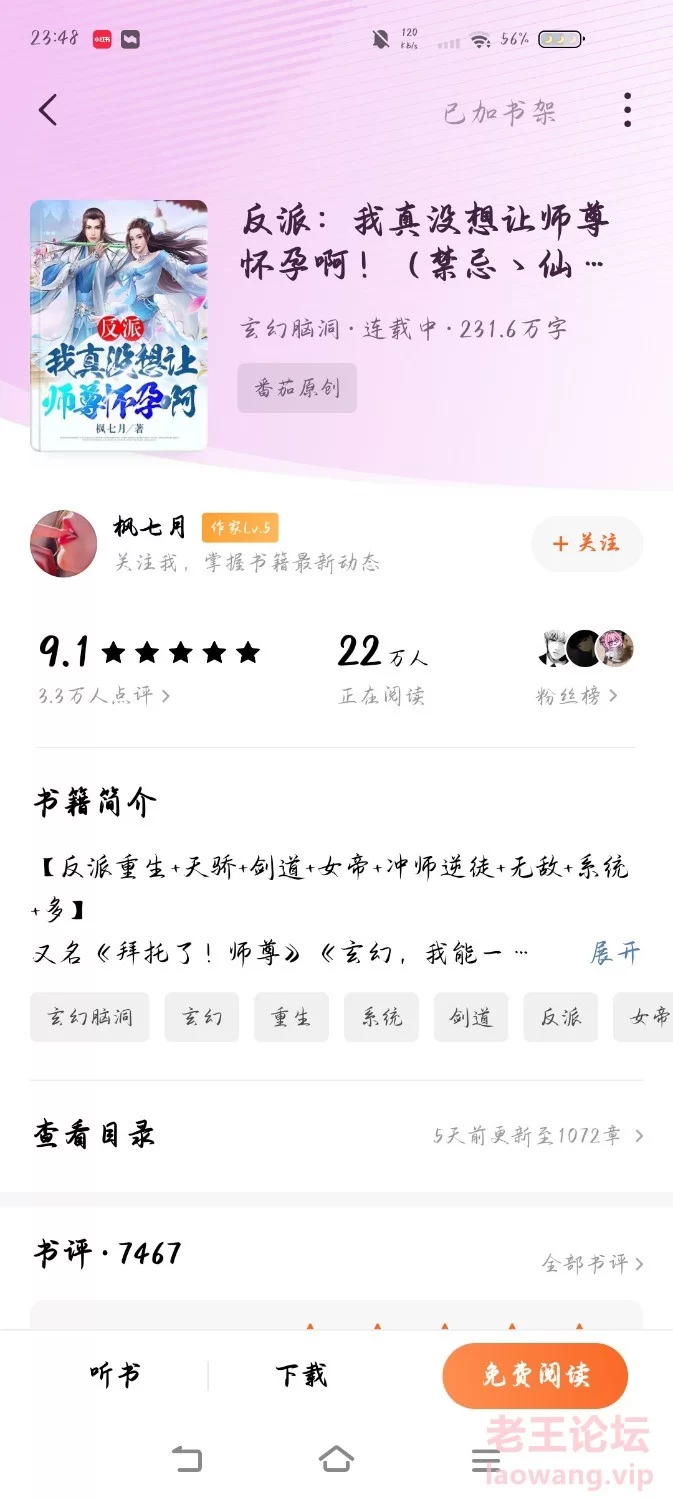
Task: Open the 粉丝榜 fan ranking
Action: pyautogui.click(x=578, y=695)
